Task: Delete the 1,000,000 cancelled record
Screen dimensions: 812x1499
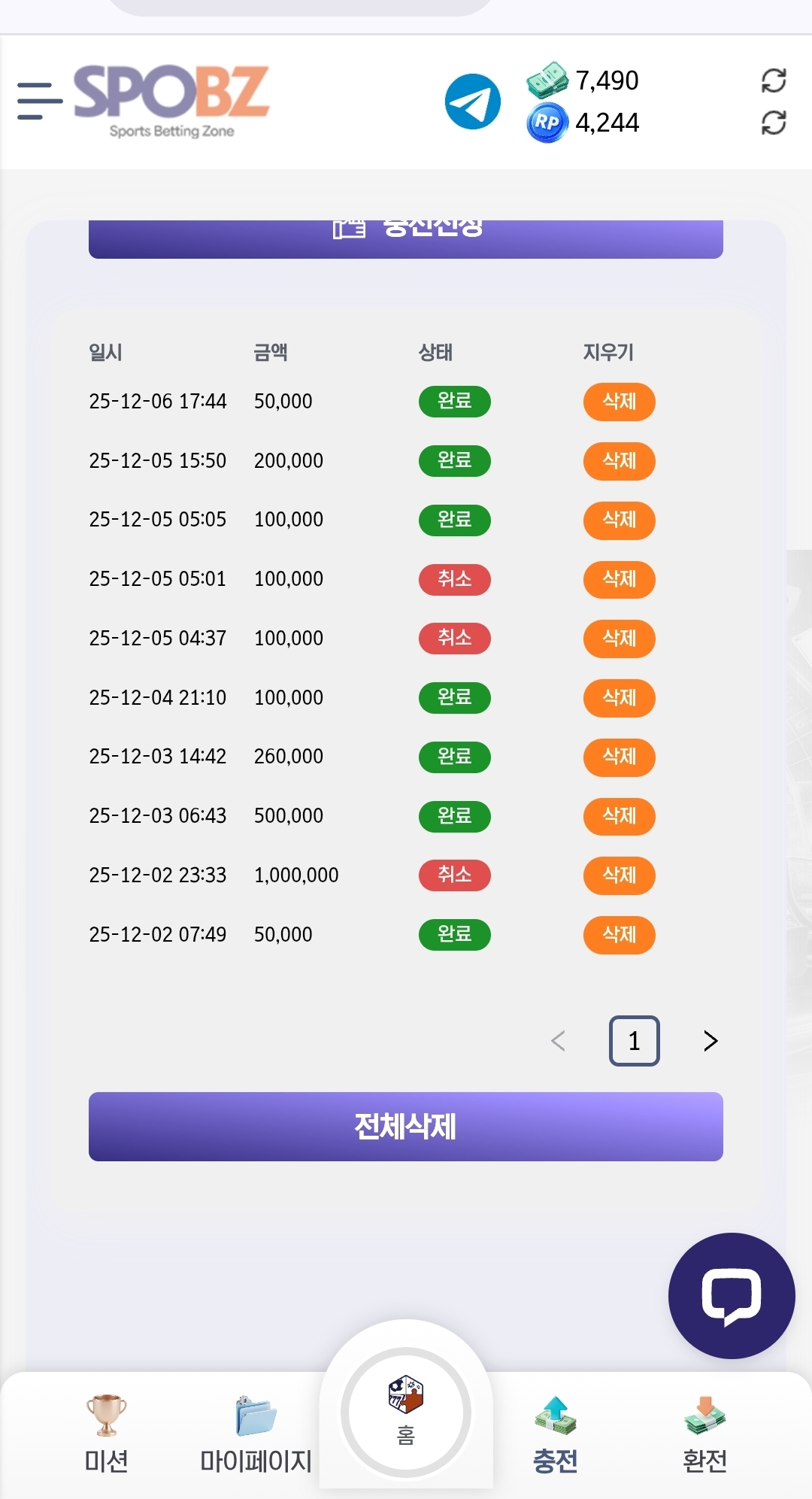Action: click(619, 875)
